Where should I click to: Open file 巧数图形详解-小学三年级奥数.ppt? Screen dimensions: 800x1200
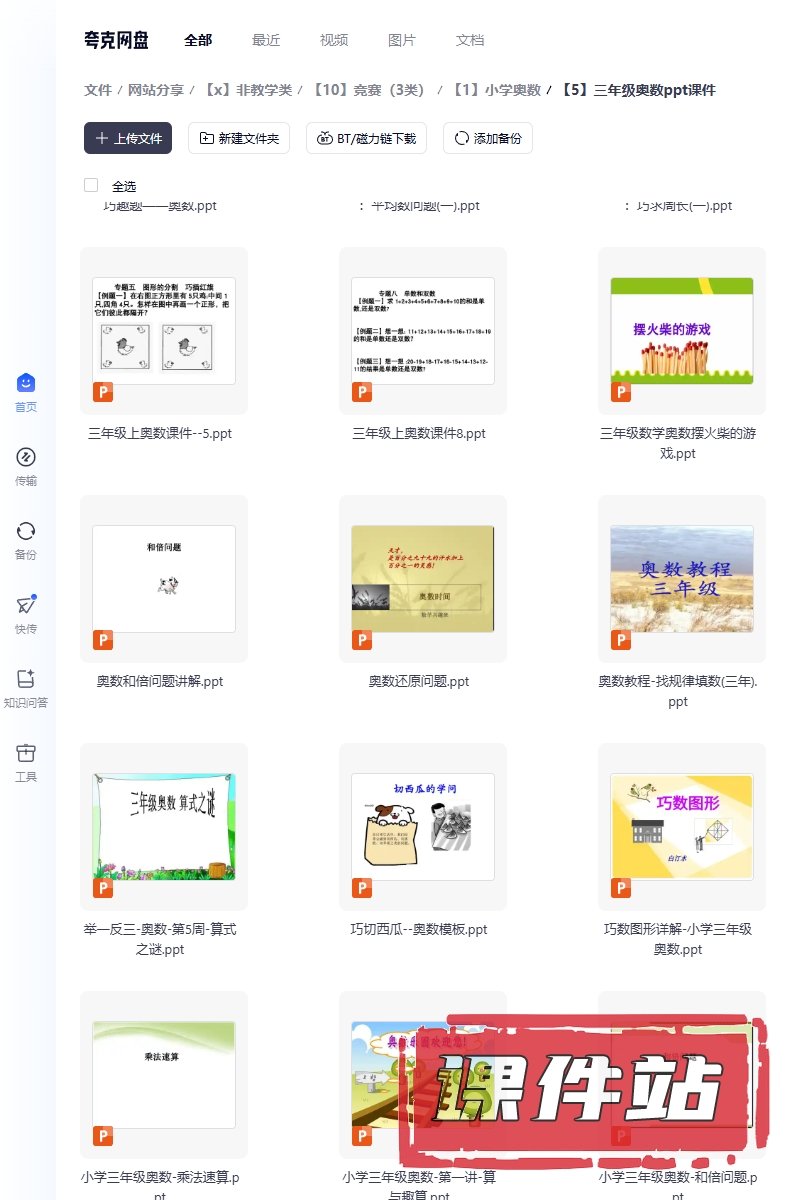tap(681, 827)
